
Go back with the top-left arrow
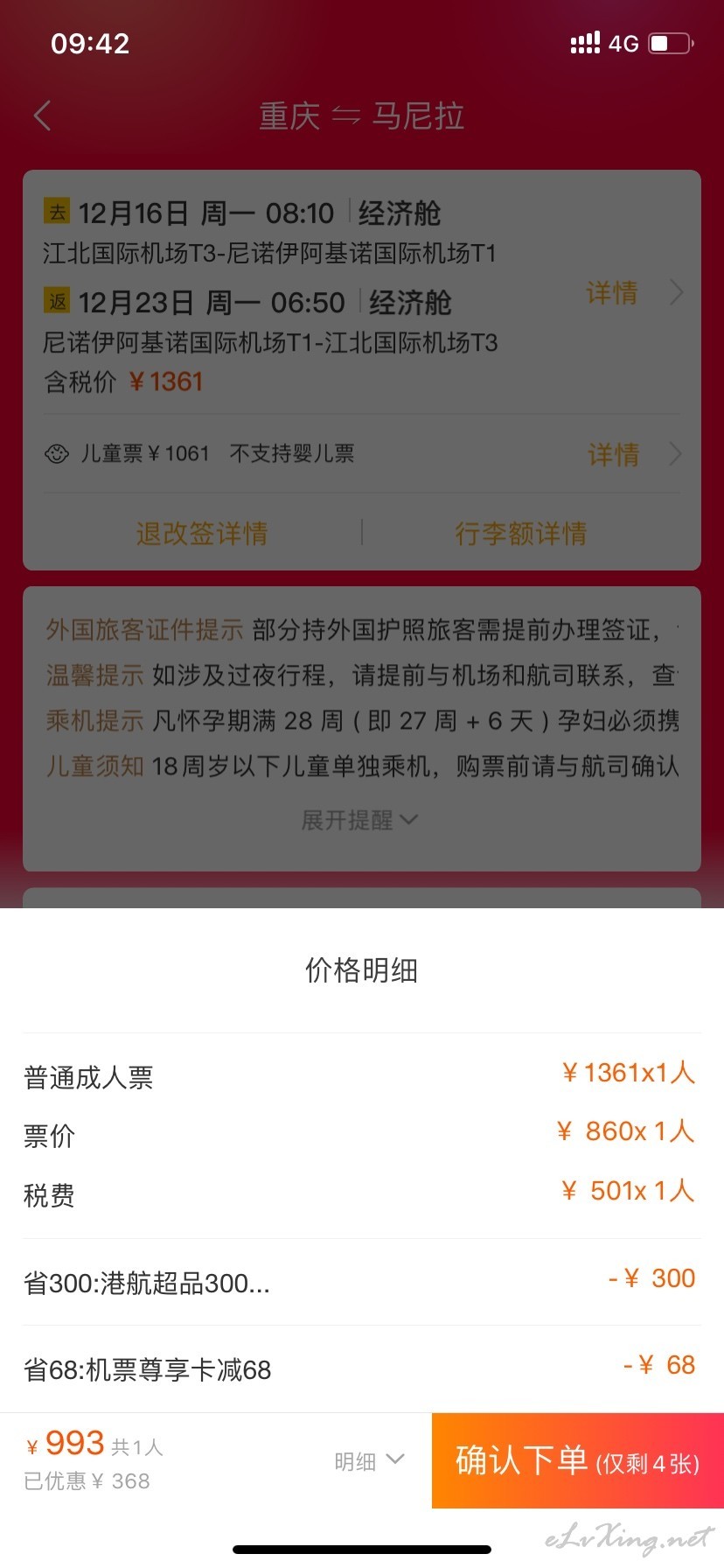[x=42, y=115]
